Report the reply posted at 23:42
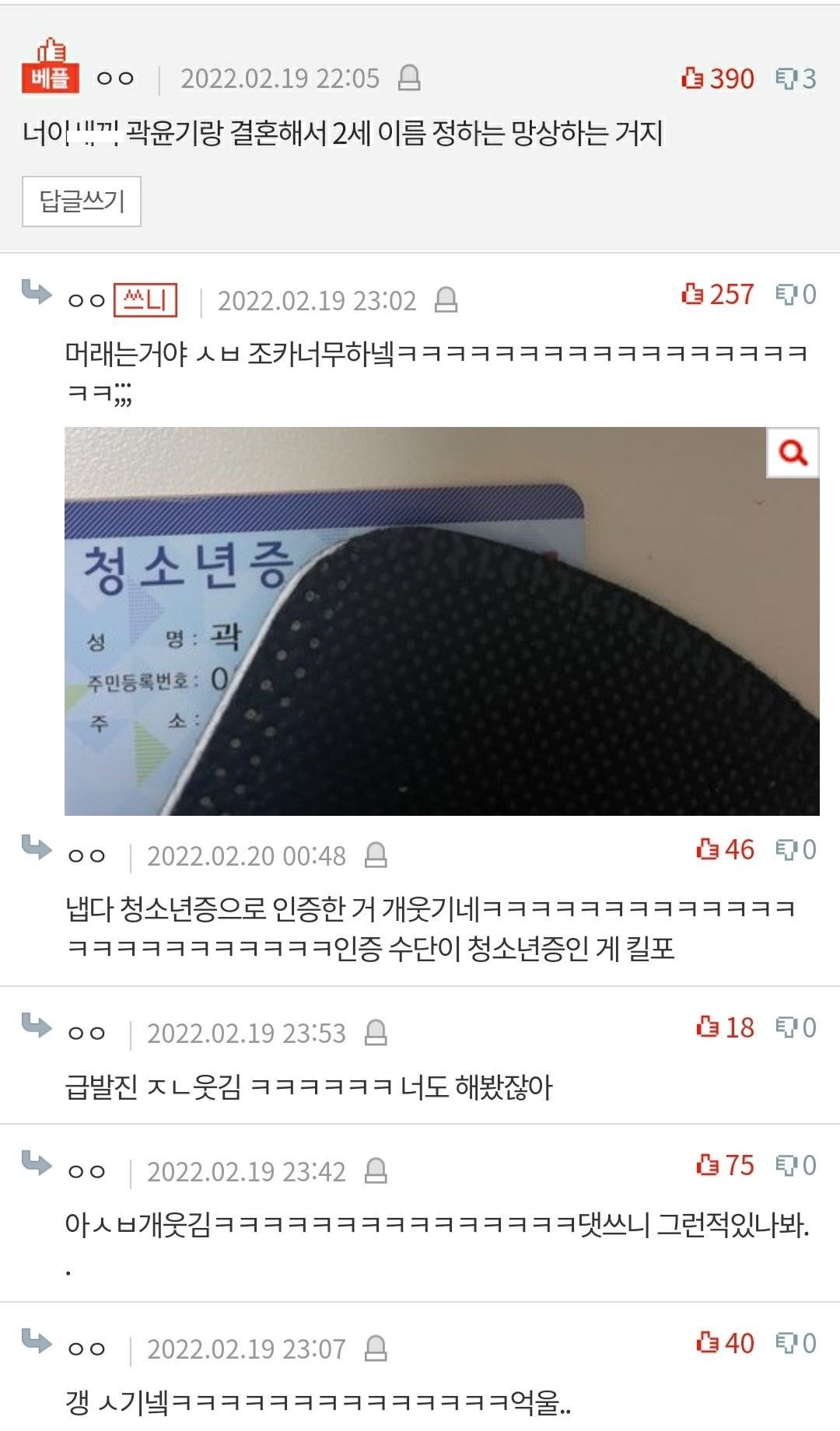Image resolution: width=840 pixels, height=1431 pixels. point(376,1171)
